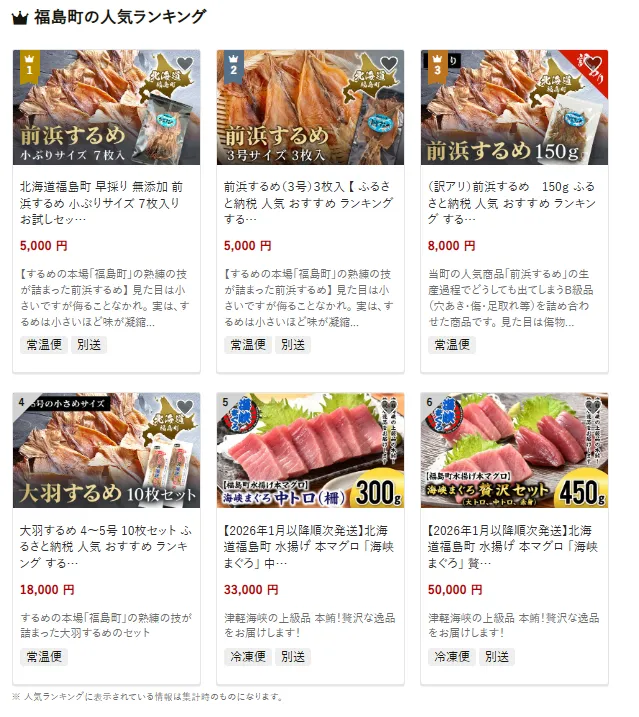Favorite the 前浜するめ 小ぶりサイズ 7枚入 item

coord(185,65)
